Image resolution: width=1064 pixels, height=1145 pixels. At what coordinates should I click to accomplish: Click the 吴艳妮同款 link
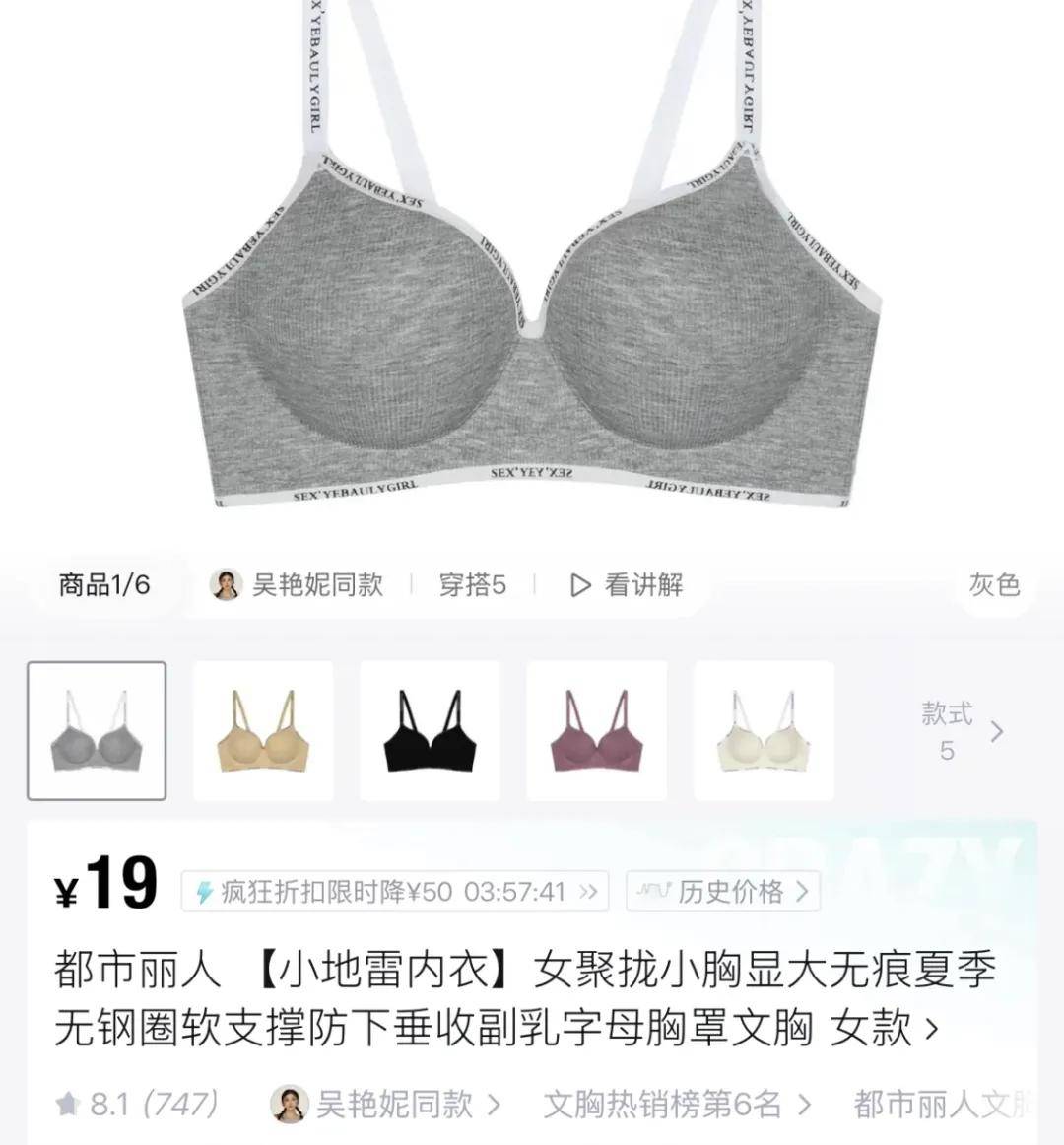pos(317,583)
